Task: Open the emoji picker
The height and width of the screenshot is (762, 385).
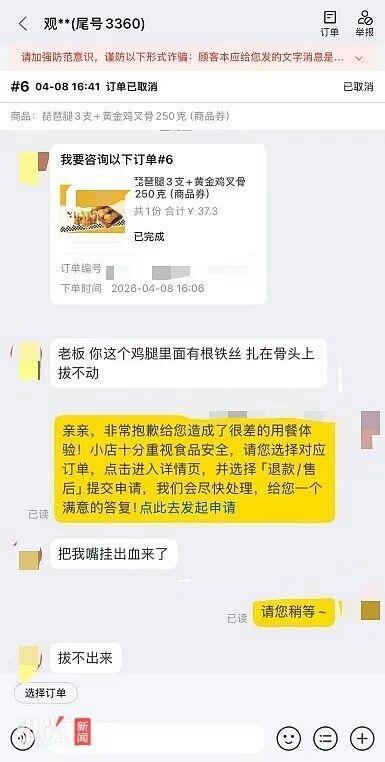Action: tap(289, 739)
